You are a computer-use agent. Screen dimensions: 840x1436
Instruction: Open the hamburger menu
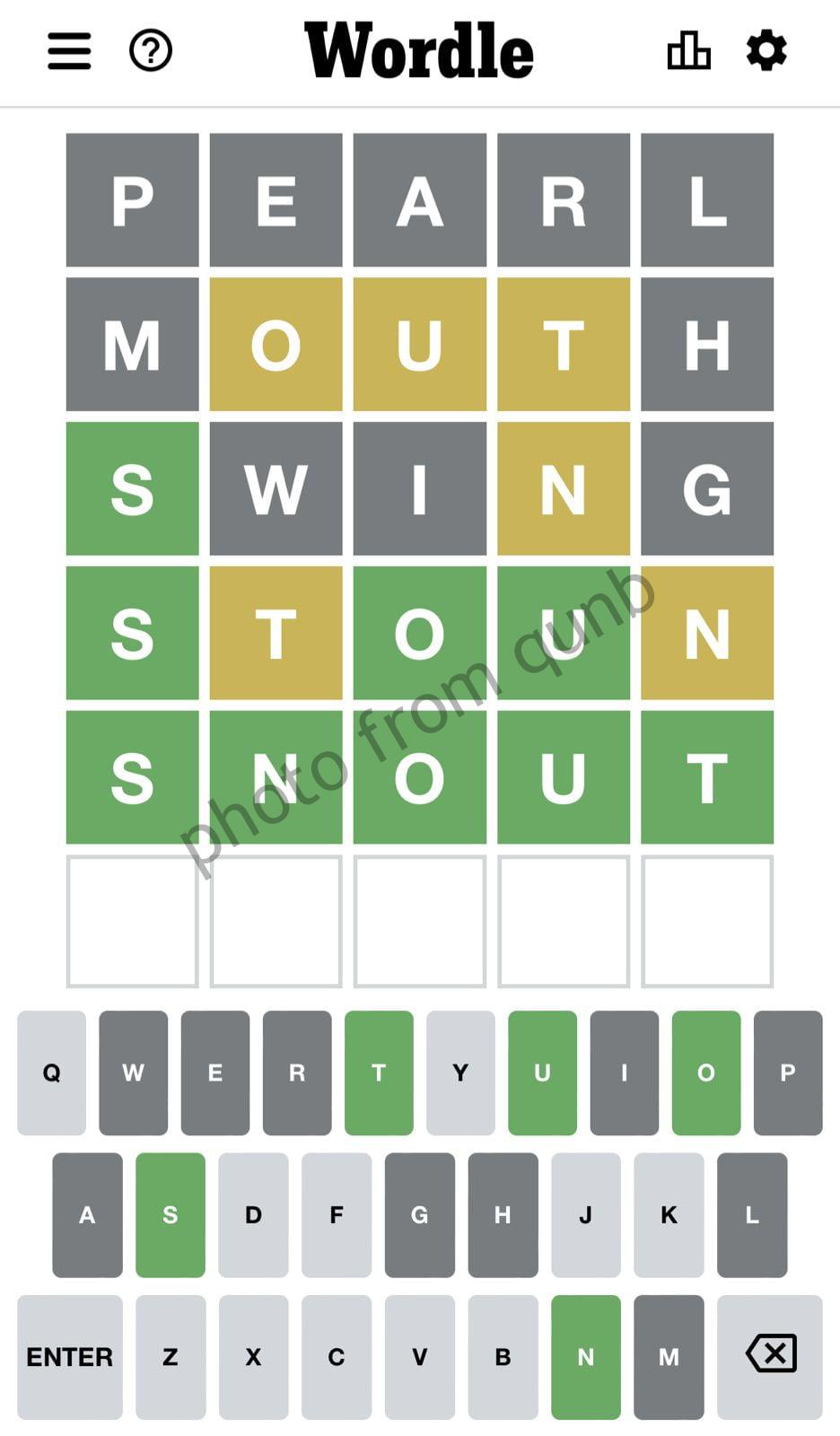[x=69, y=51]
